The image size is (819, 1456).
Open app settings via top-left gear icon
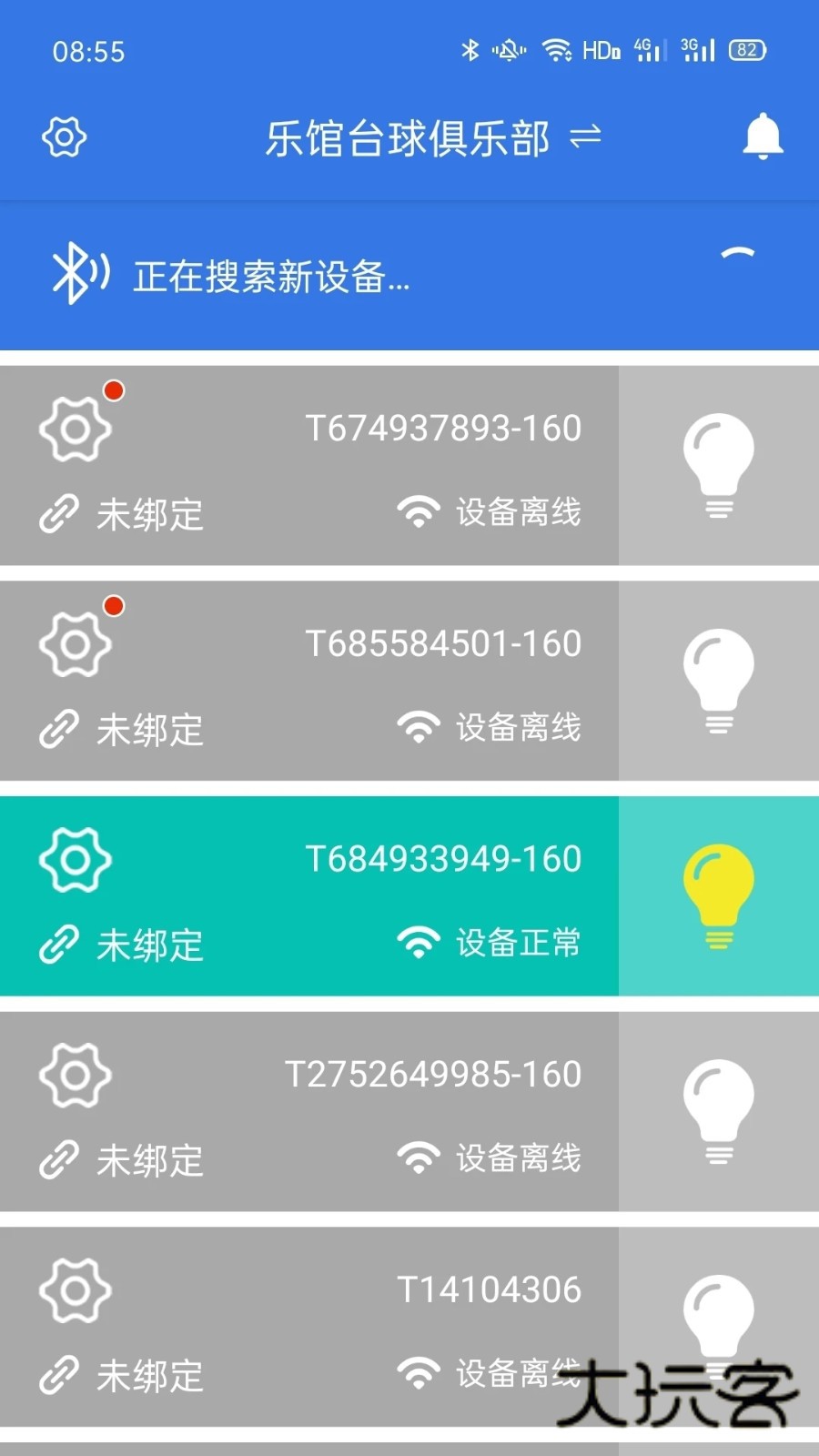pyautogui.click(x=64, y=137)
